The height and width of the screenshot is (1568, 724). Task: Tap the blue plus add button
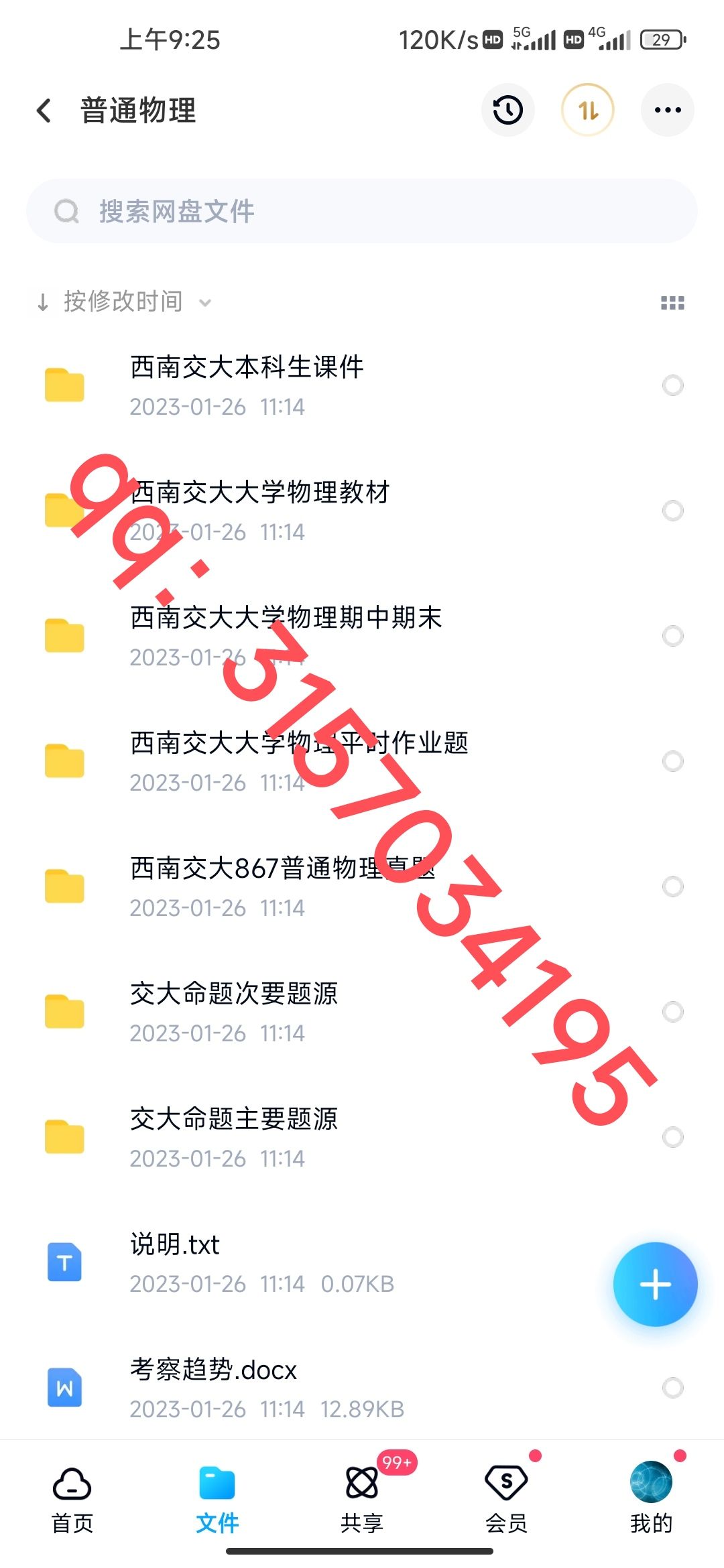655,1284
